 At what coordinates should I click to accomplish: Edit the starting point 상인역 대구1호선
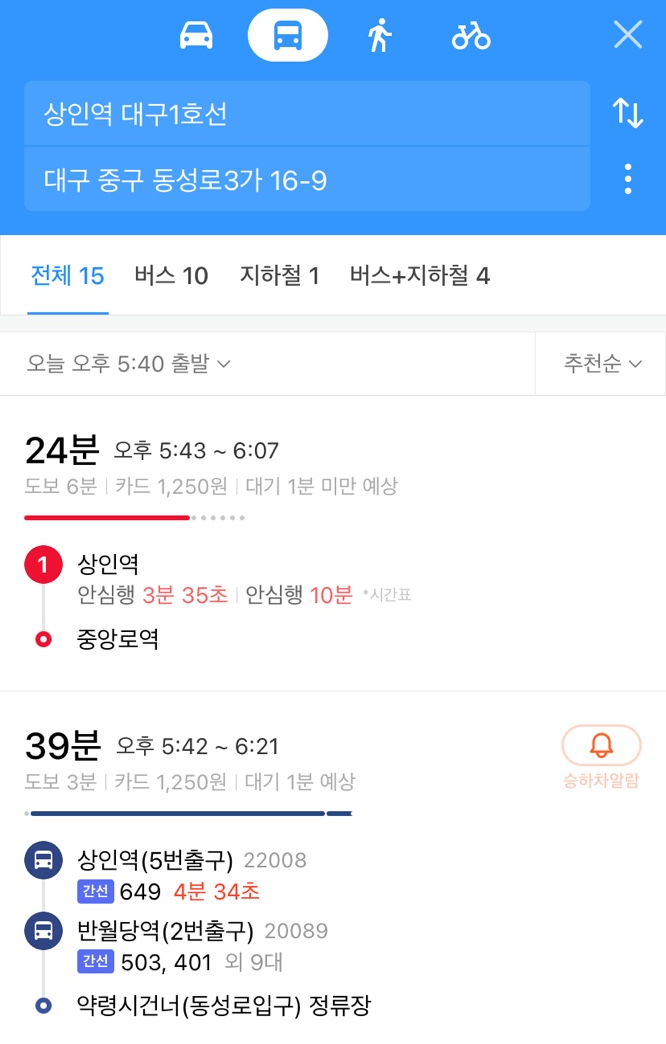point(306,114)
